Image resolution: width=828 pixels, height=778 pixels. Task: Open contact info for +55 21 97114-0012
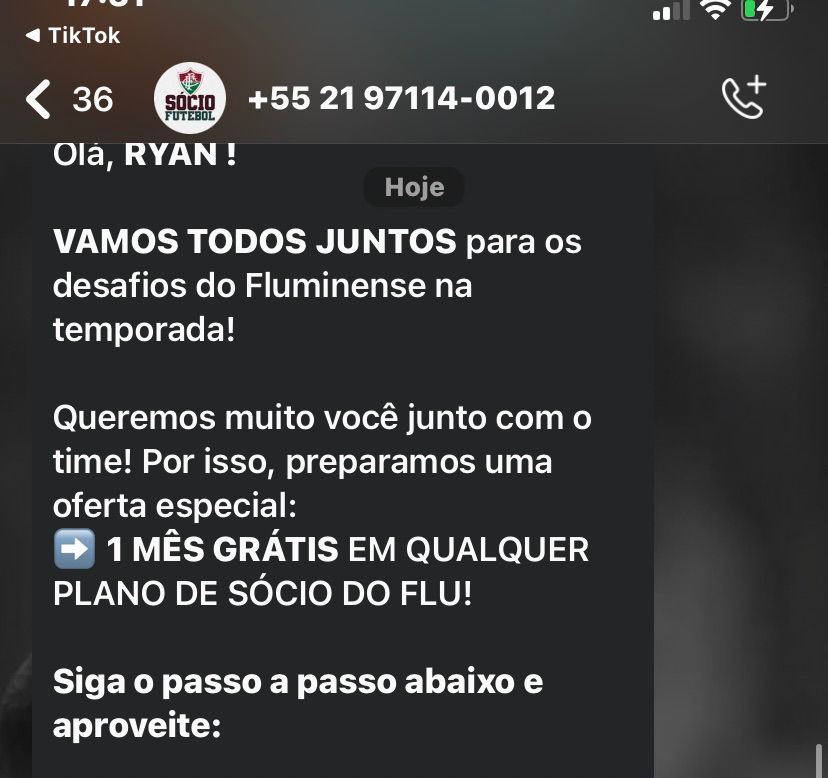401,98
